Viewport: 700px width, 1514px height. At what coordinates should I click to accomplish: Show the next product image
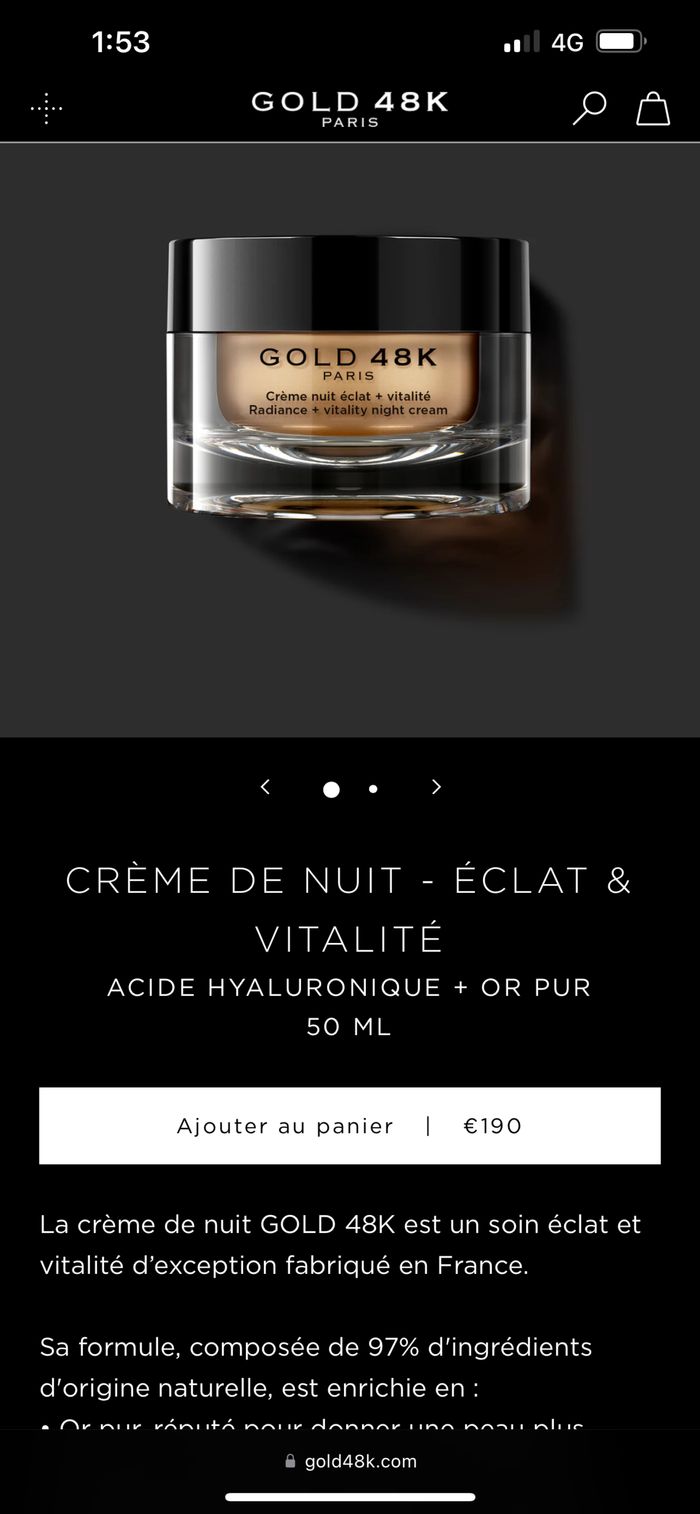(x=436, y=787)
